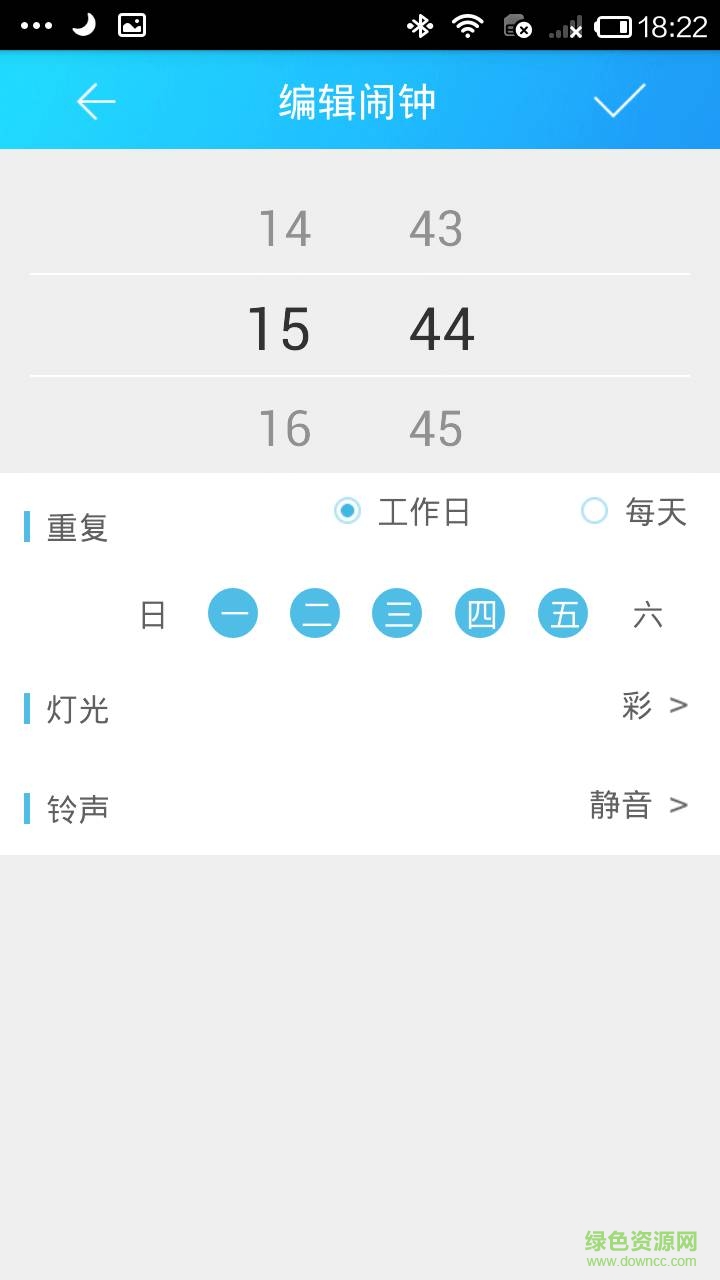Screen dimensions: 720x1280
Task: Pick hour 14 in the time picker
Action: point(284,228)
